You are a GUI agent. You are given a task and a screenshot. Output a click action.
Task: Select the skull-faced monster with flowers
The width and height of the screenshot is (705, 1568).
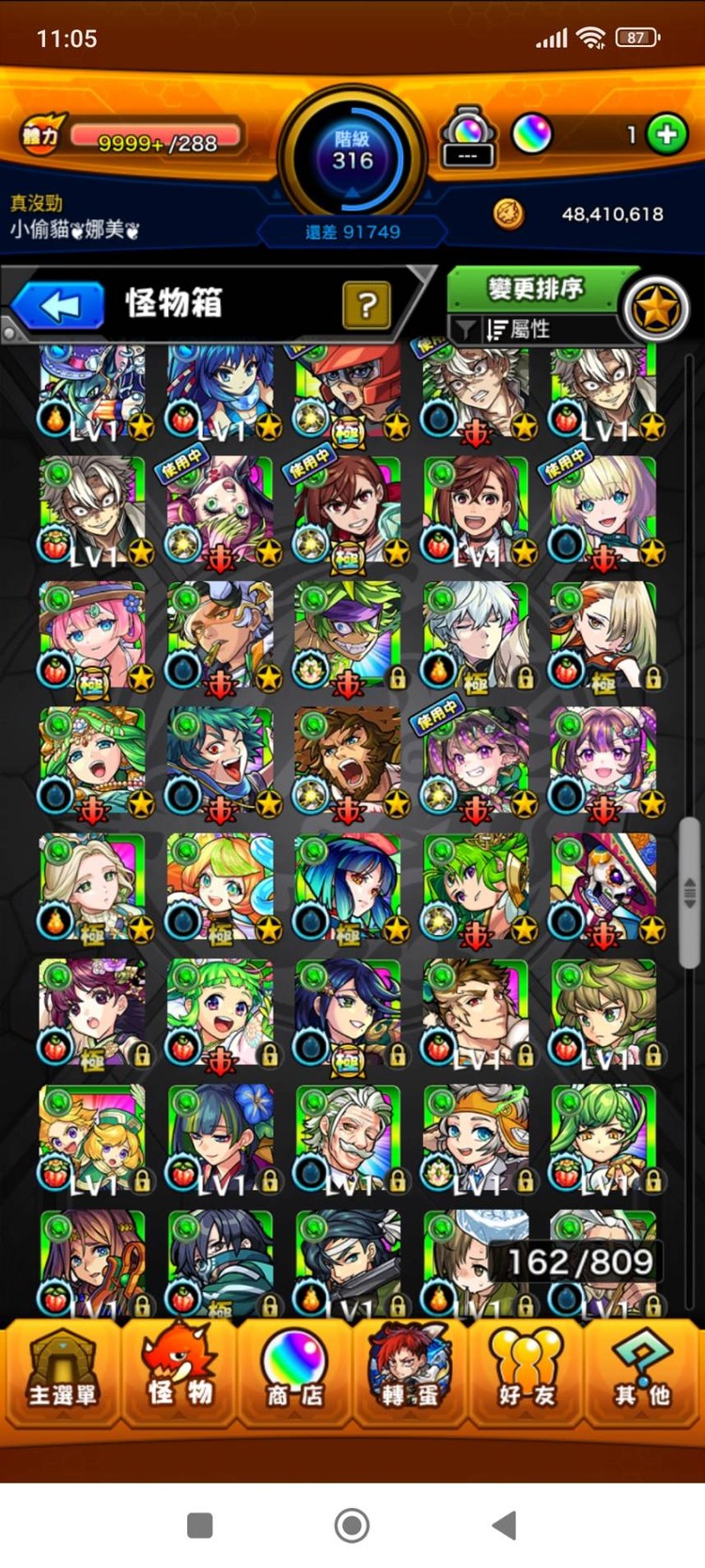coord(603,888)
